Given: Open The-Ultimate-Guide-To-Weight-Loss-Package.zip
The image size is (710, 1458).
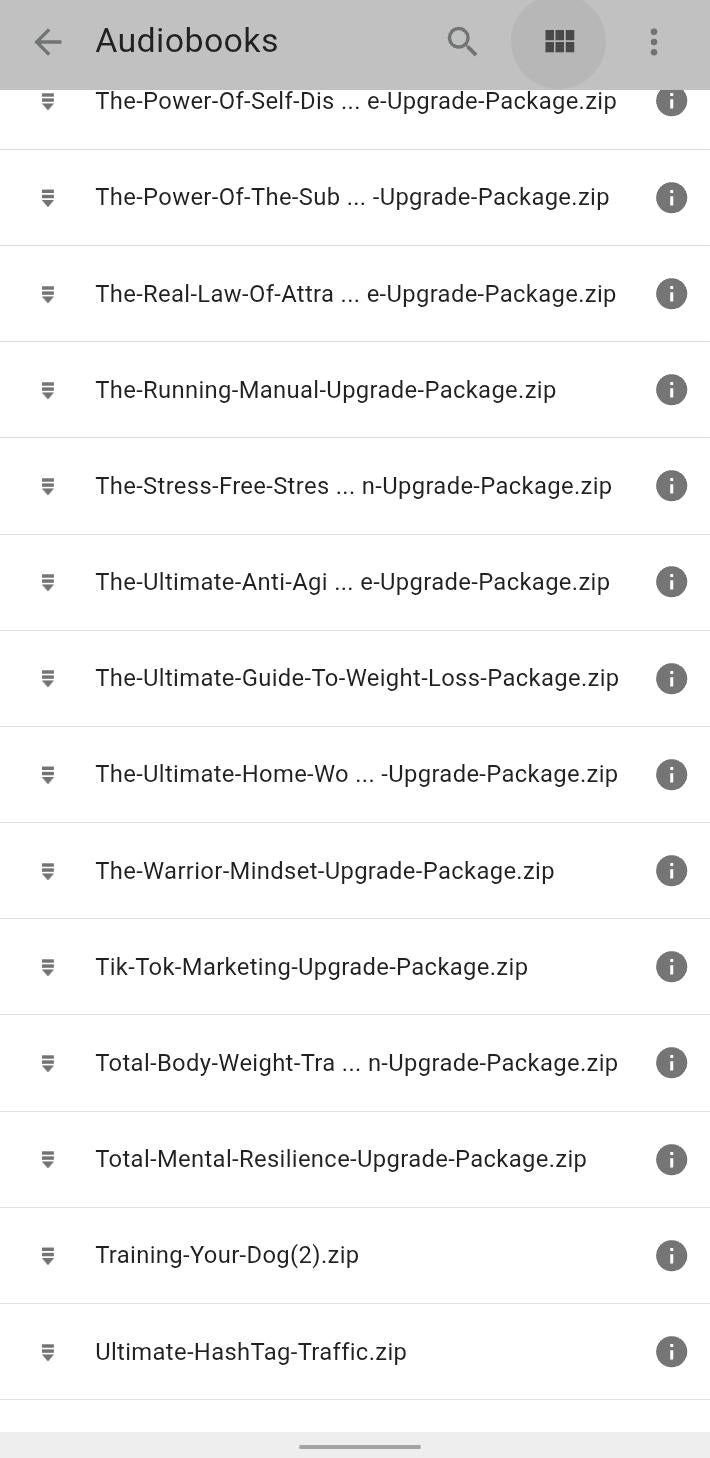Looking at the screenshot, I should [356, 678].
